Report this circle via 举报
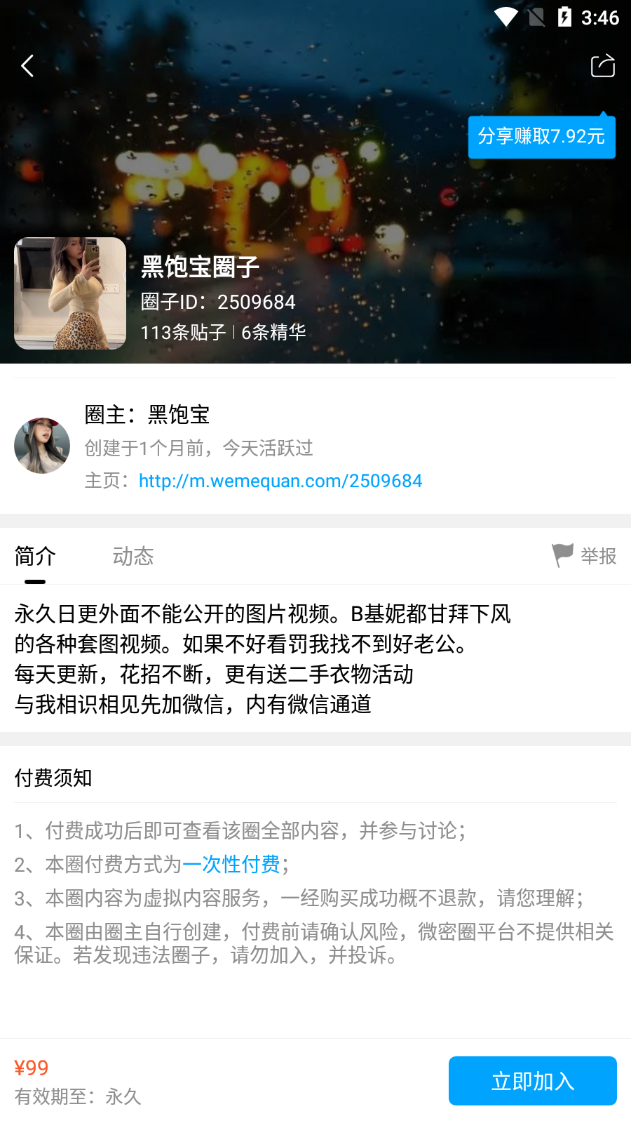631x1123 pixels. tap(584, 556)
